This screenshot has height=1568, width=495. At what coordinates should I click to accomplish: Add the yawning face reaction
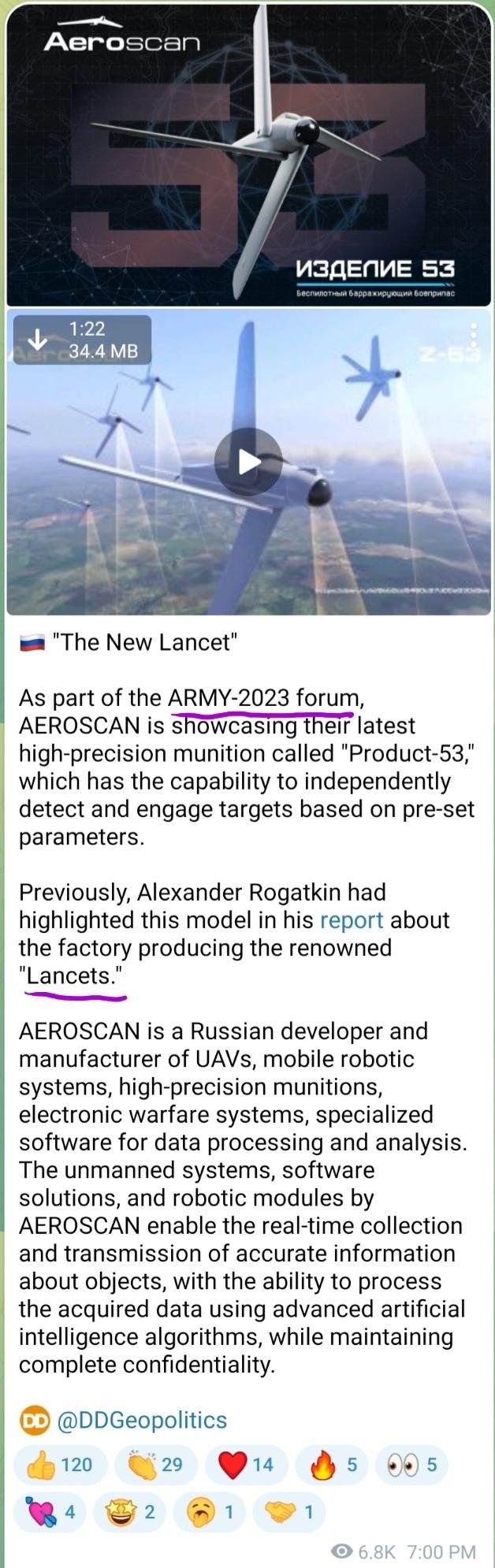click(x=209, y=1512)
